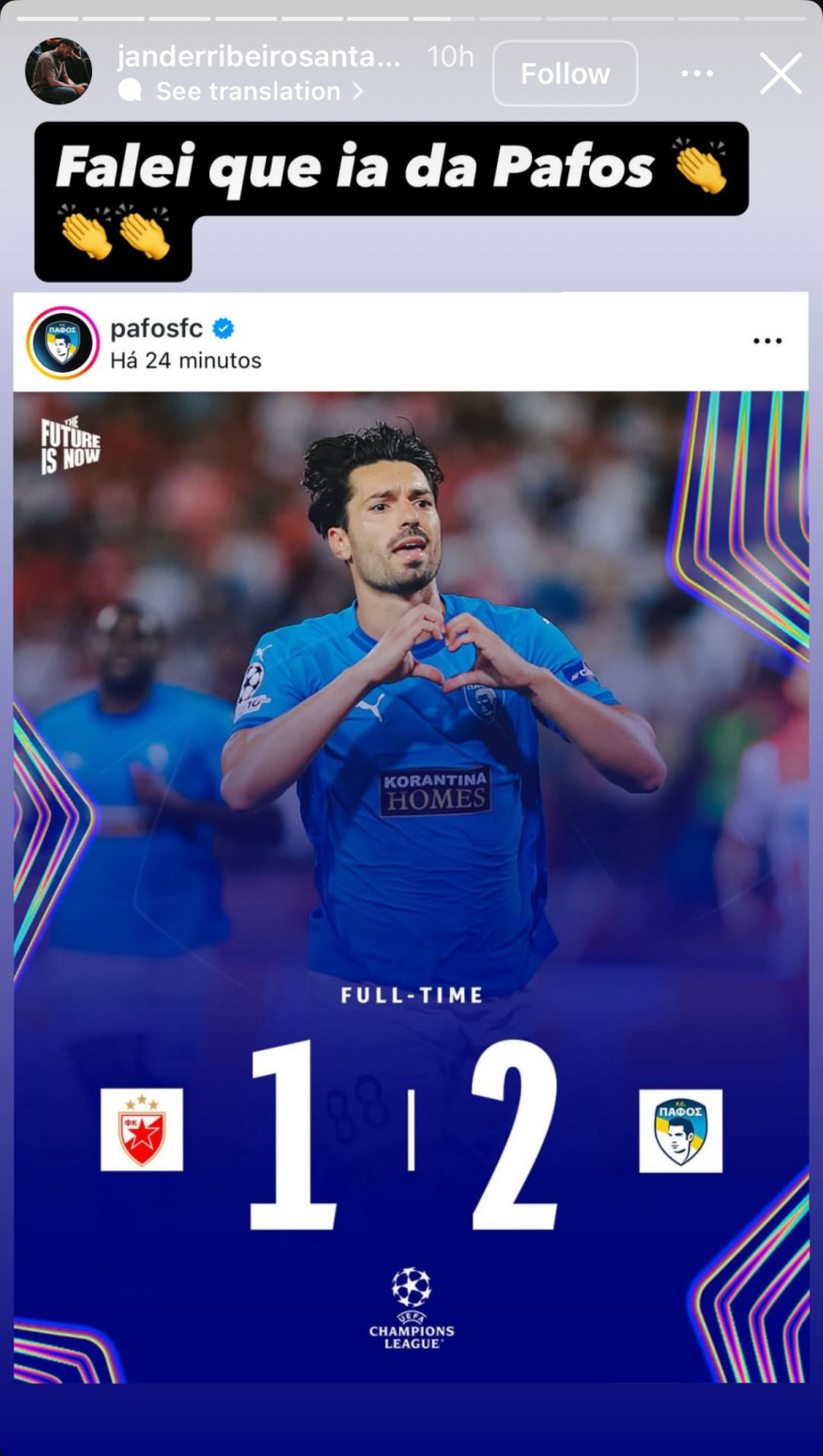Follow janderribeirosanta's account
Image resolution: width=823 pixels, height=1456 pixels.
(x=565, y=73)
